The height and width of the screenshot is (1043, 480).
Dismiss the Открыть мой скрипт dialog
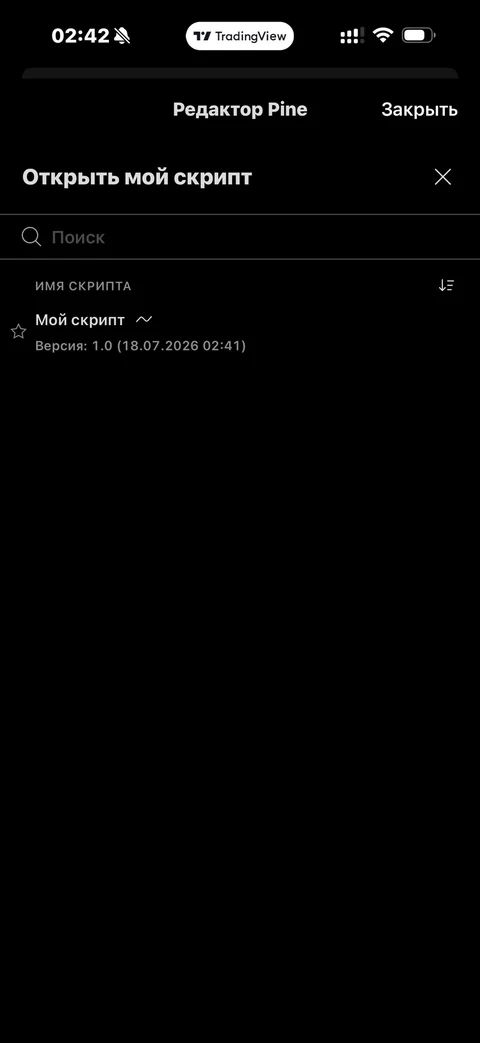443,177
